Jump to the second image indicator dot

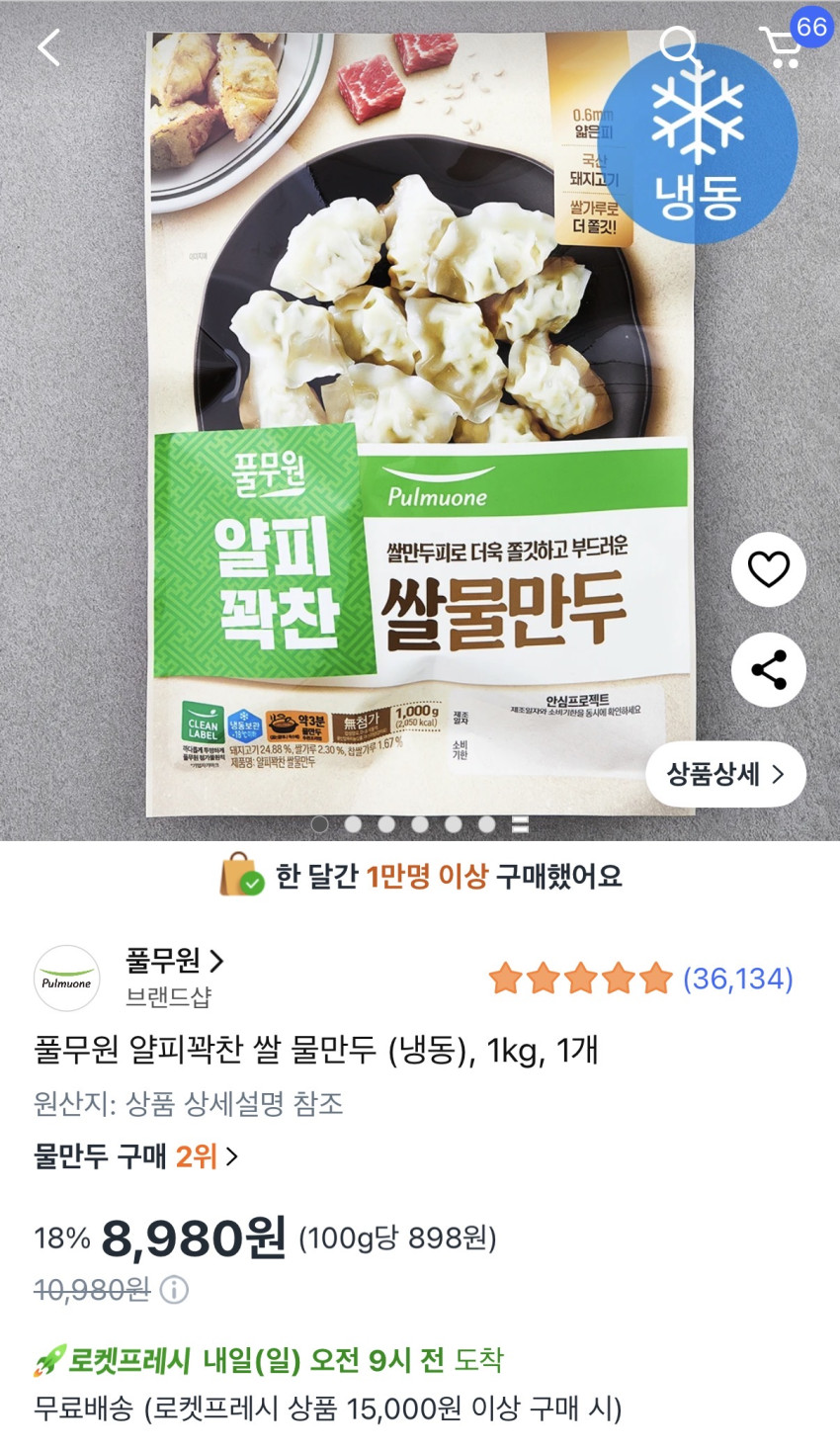click(353, 823)
